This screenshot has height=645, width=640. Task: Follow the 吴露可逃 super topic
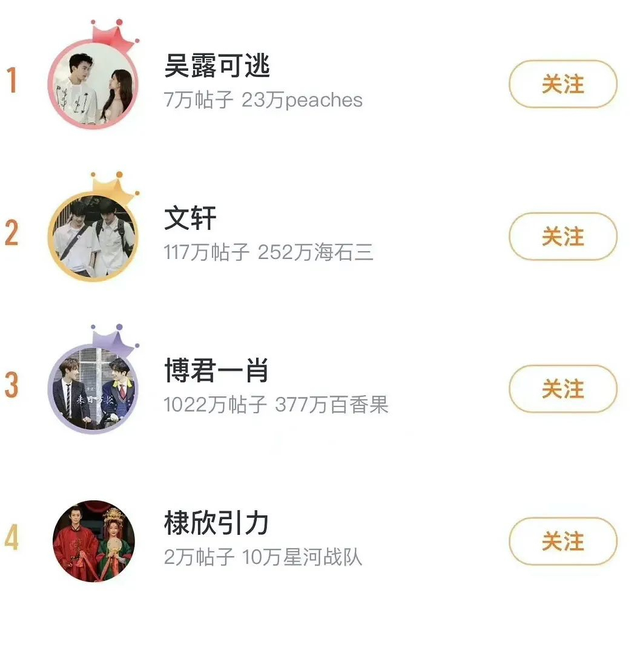pos(563,84)
